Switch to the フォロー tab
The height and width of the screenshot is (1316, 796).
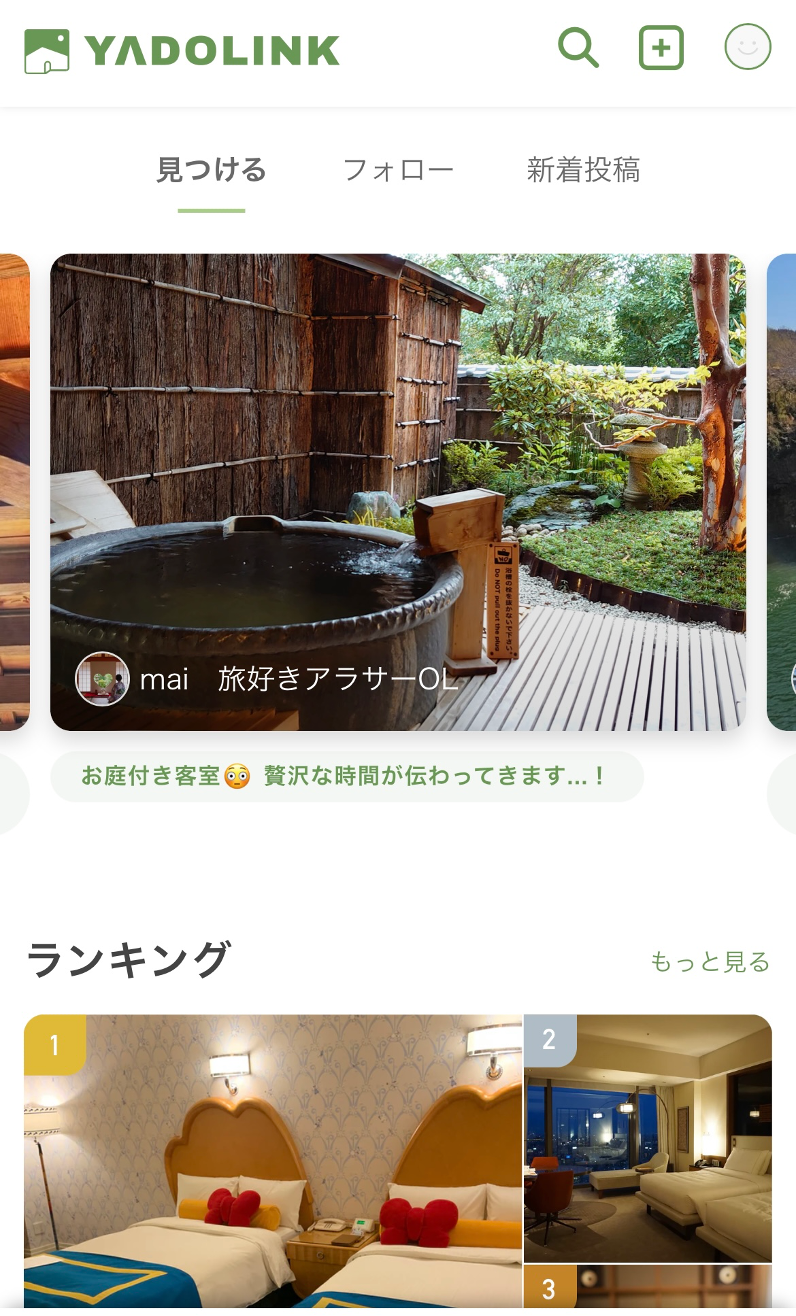coord(398,170)
